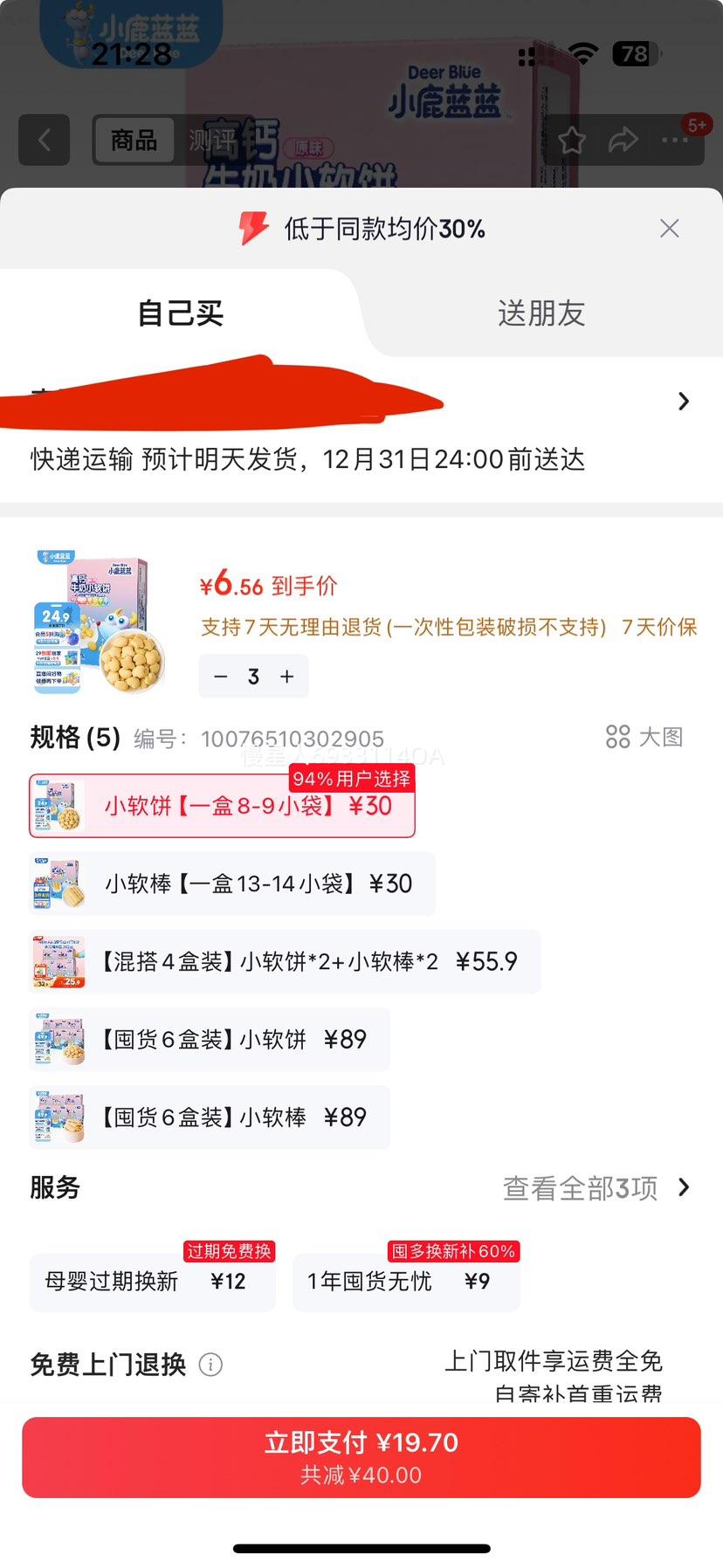Pick the 【囤货6盒装】小软饼 option
The height and width of the screenshot is (1568, 723).
pyautogui.click(x=210, y=1039)
